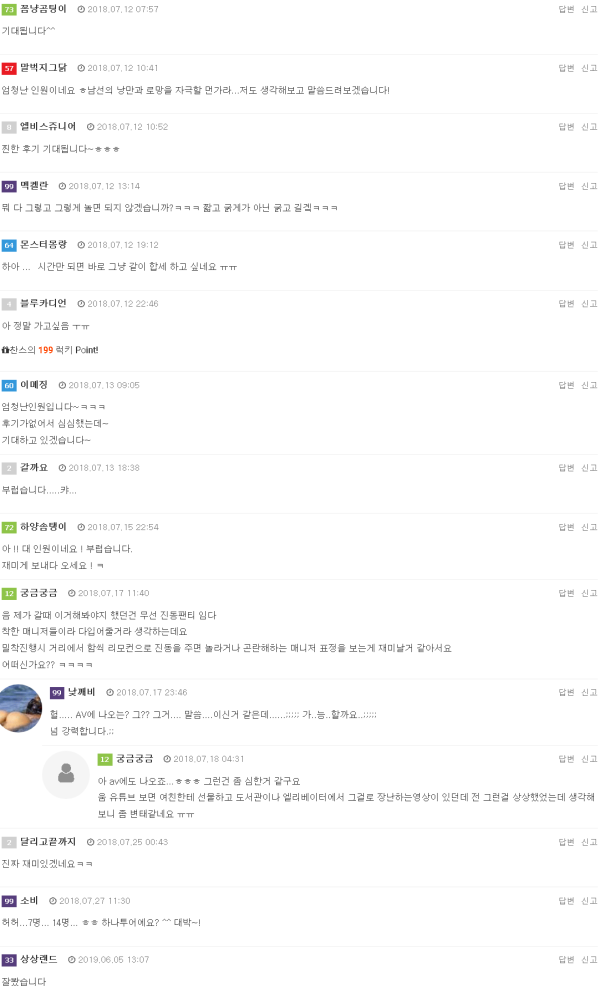Open 멱젠란's user profile
The height and width of the screenshot is (997, 600).
pos(34,186)
